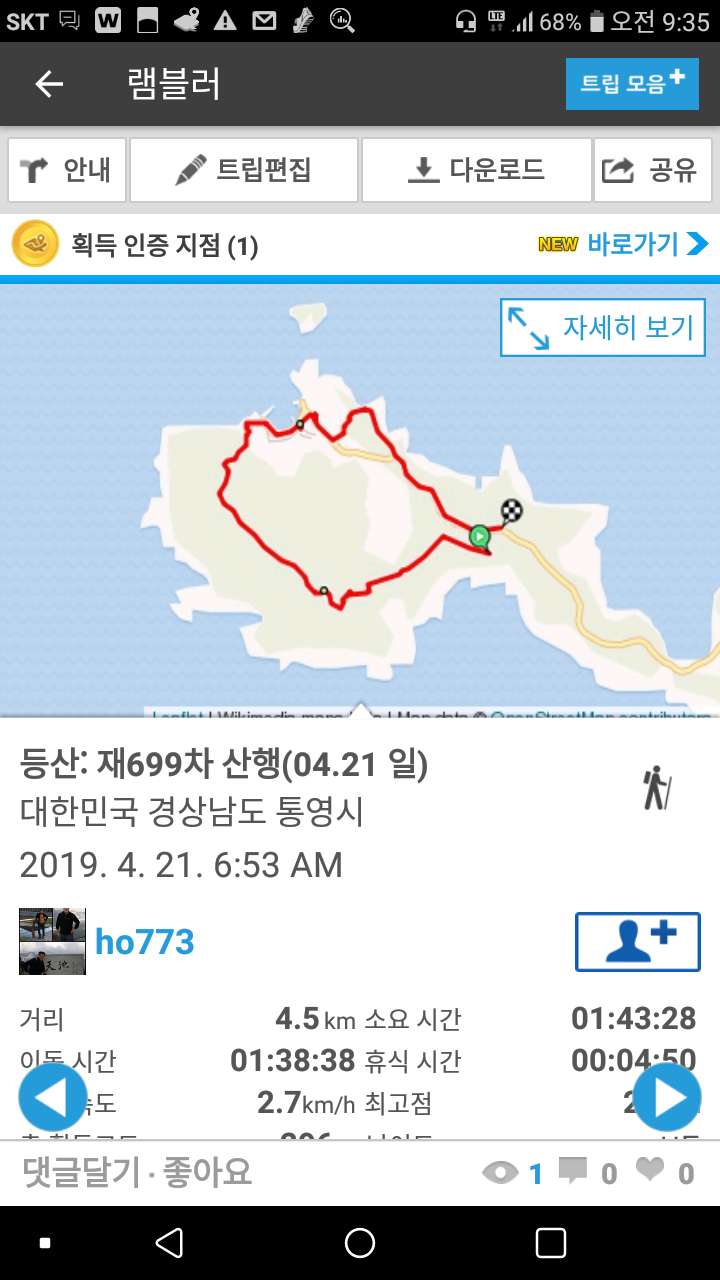Open 안내 navigation guidance
The image size is (720, 1280).
[67, 170]
